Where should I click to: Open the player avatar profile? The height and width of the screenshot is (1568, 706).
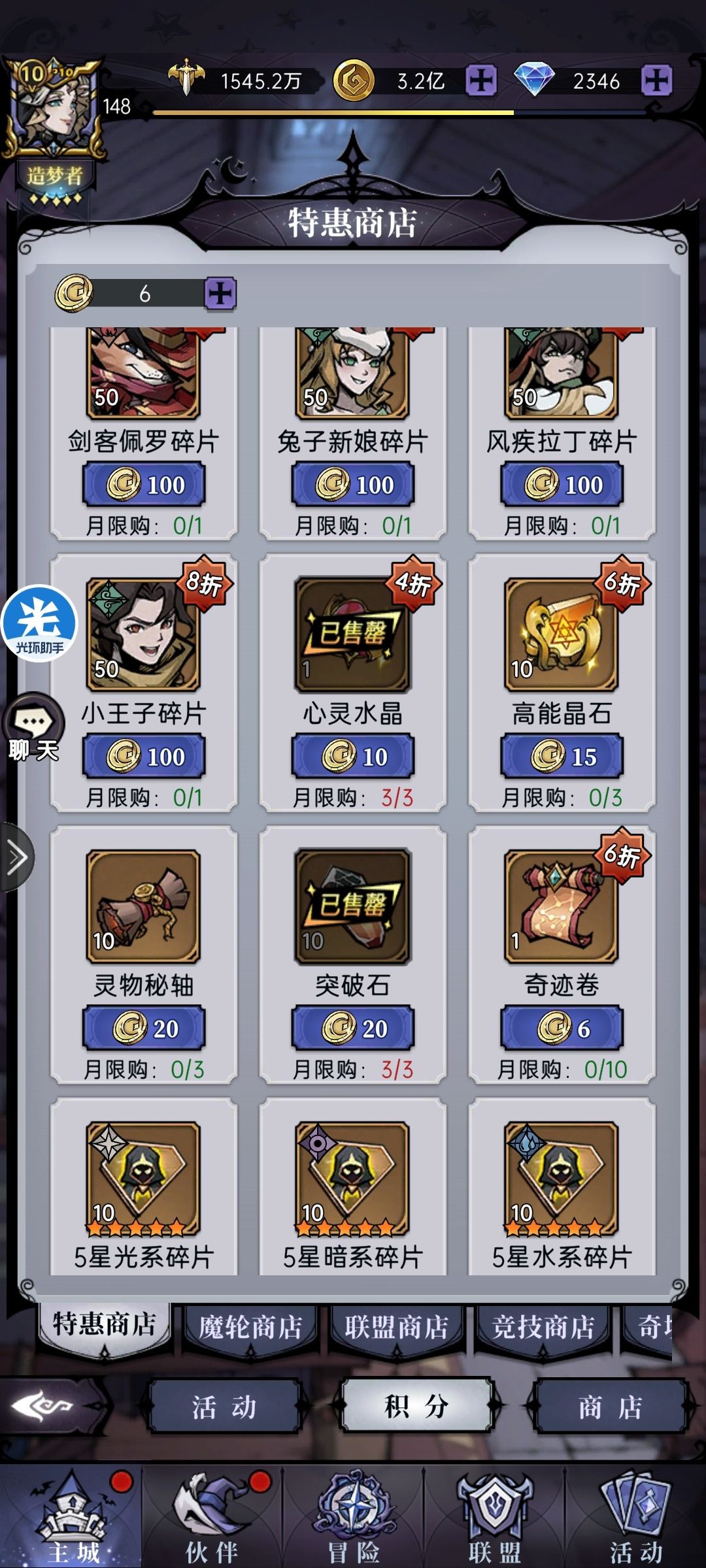[52, 111]
